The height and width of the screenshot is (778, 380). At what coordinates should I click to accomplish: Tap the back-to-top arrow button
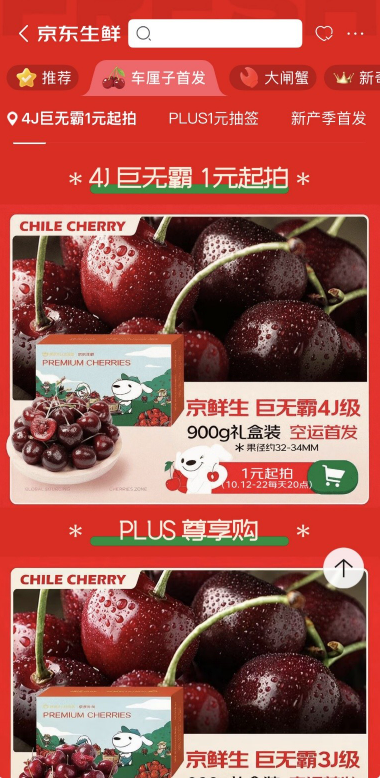coord(343,568)
